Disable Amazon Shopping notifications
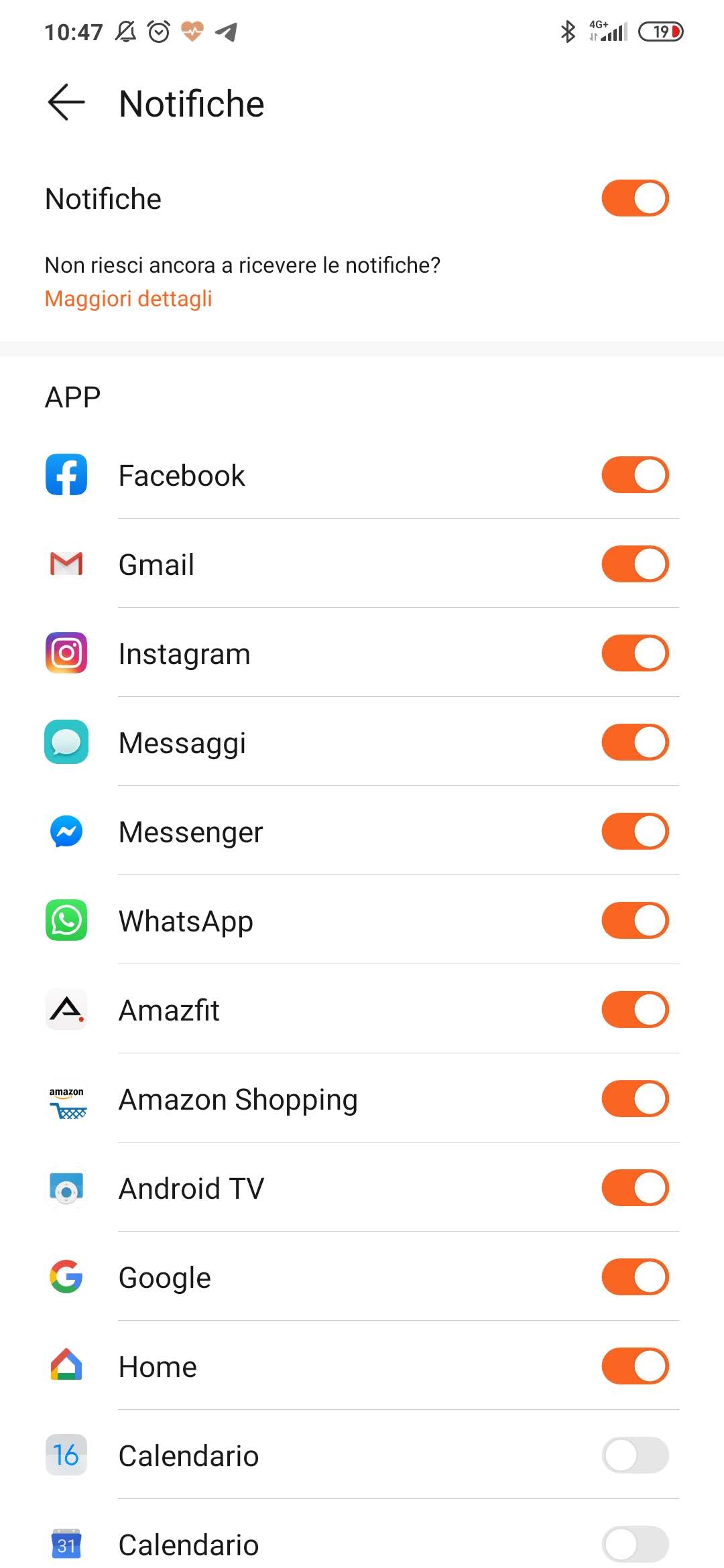Viewport: 724px width, 1568px height. 635,1099
